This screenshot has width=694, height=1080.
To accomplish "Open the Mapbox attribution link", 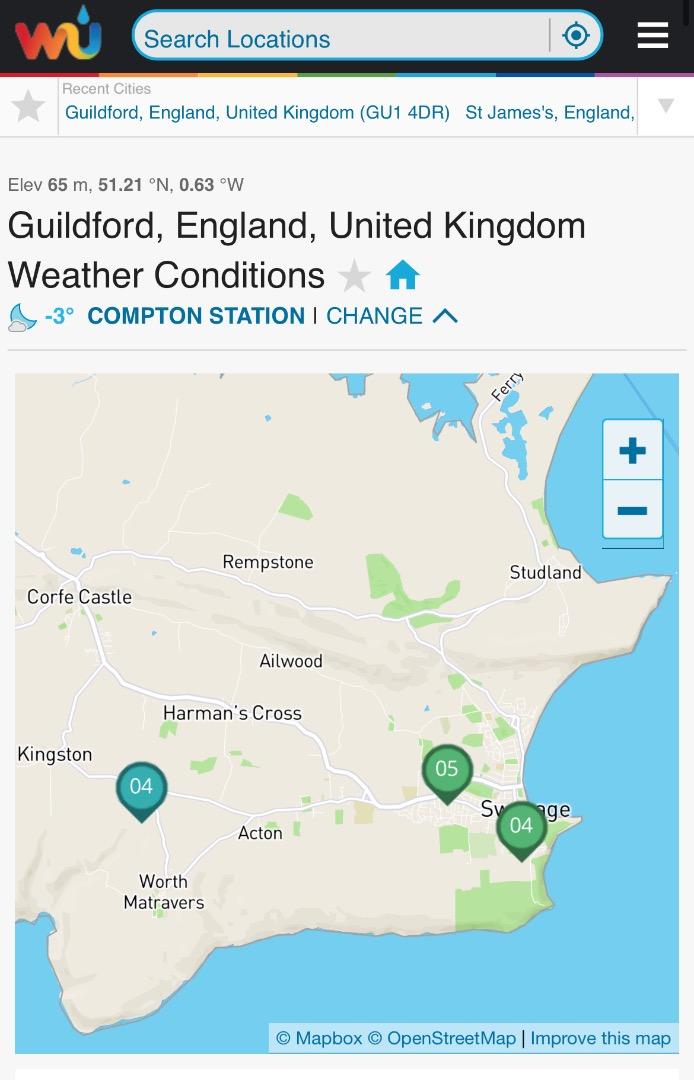I will pyautogui.click(x=319, y=1038).
